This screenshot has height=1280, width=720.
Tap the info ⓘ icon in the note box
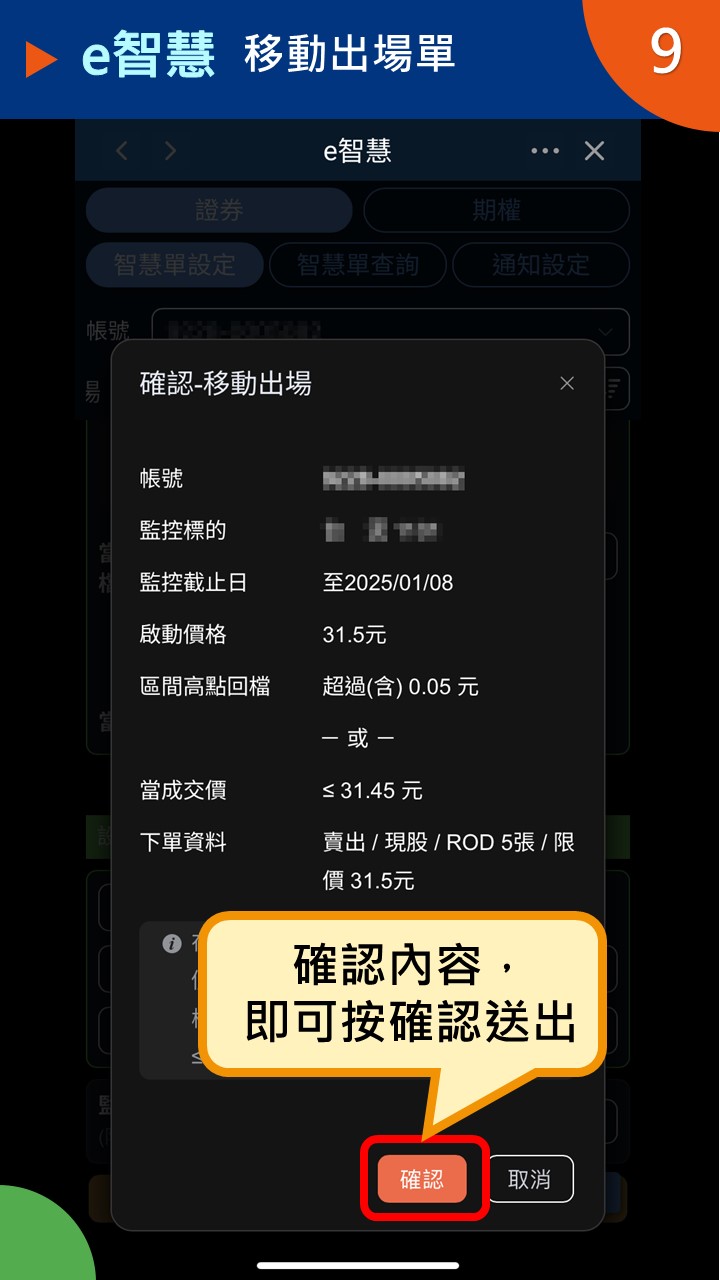(171, 944)
